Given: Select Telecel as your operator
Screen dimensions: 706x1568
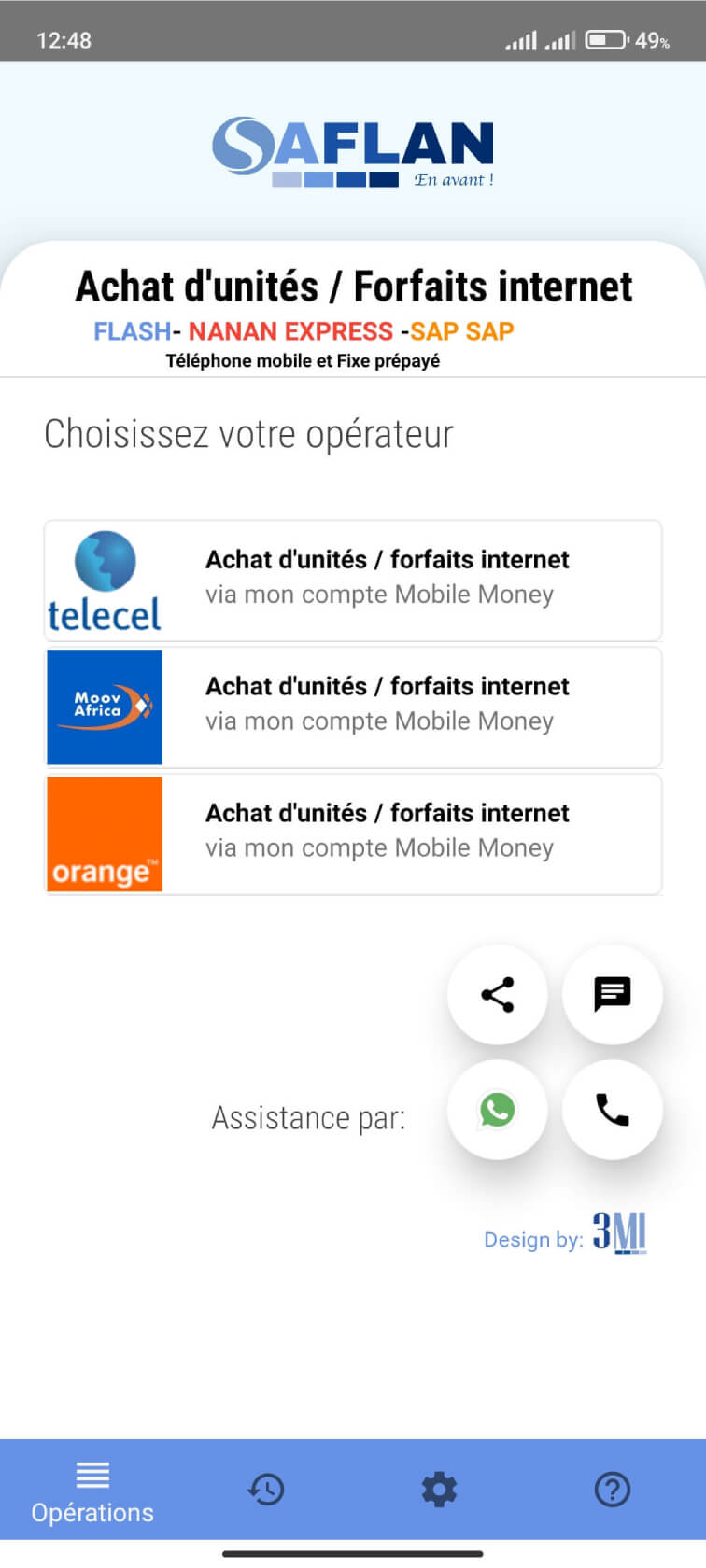Looking at the screenshot, I should pyautogui.click(x=353, y=581).
